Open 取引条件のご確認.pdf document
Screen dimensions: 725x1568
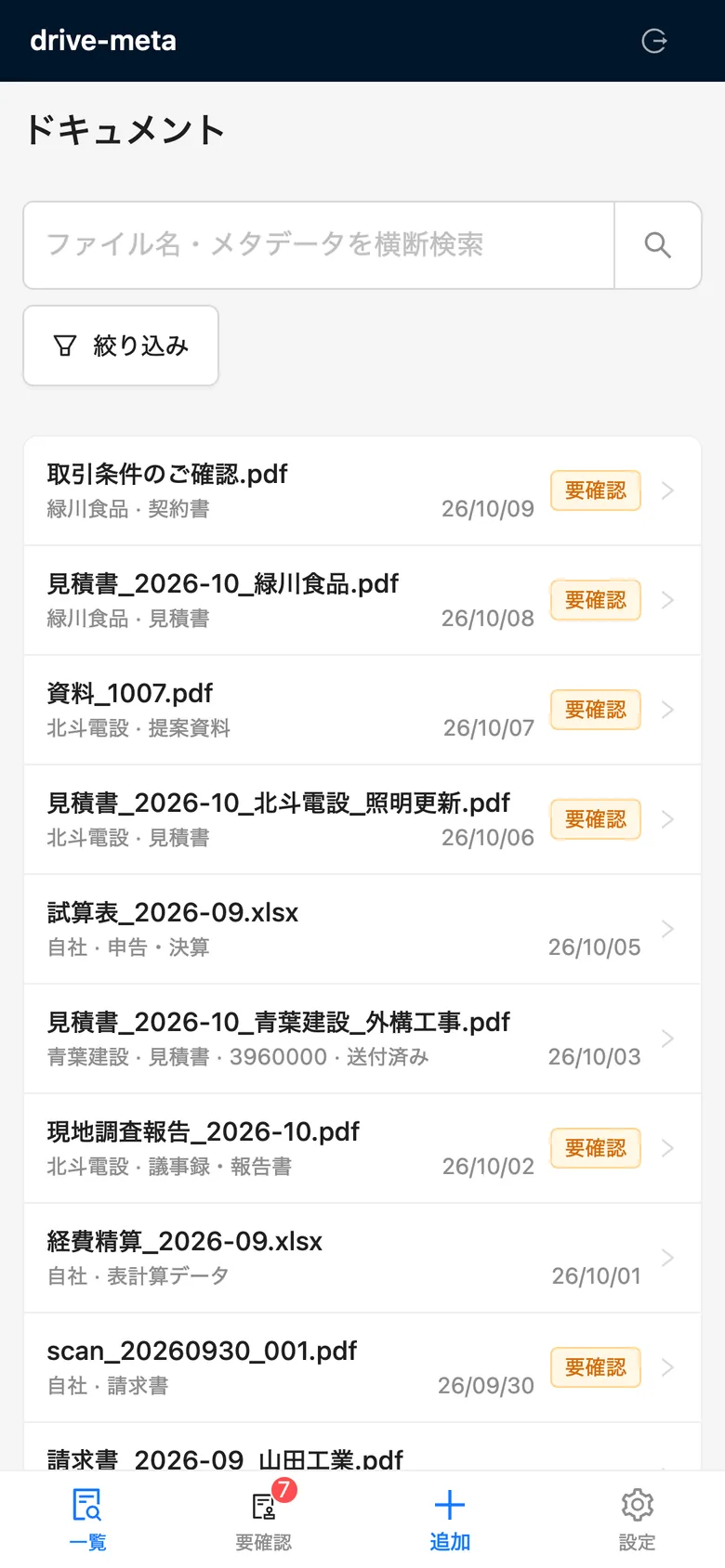click(362, 490)
